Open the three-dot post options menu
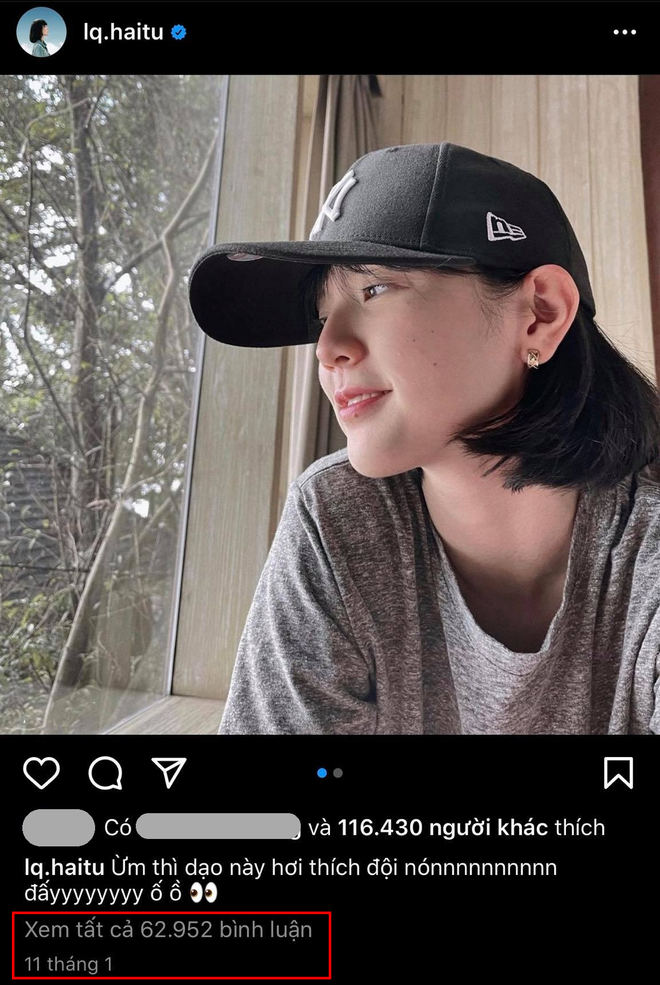This screenshot has height=985, width=660. tap(624, 33)
